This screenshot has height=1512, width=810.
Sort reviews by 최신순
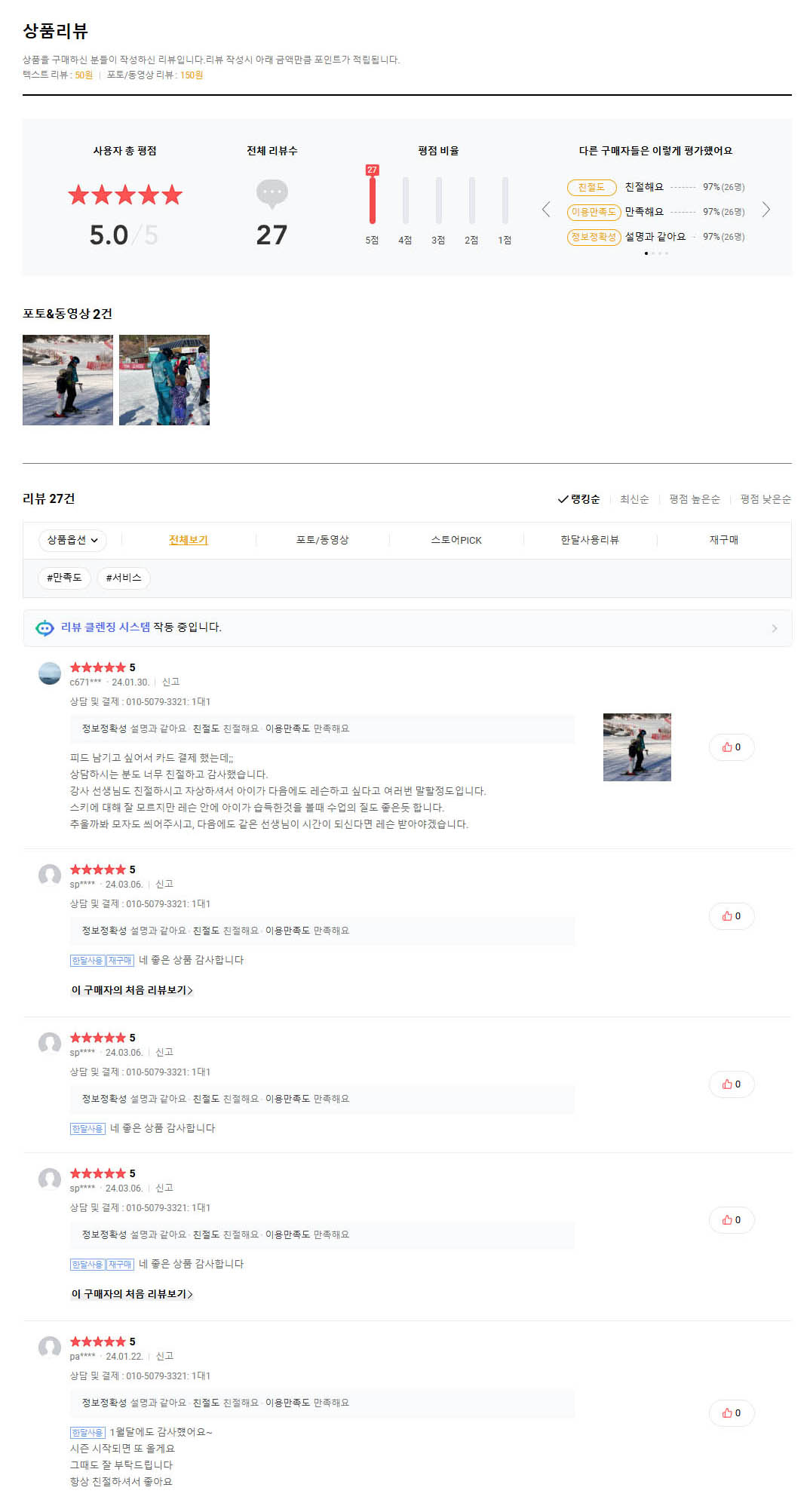pos(634,499)
